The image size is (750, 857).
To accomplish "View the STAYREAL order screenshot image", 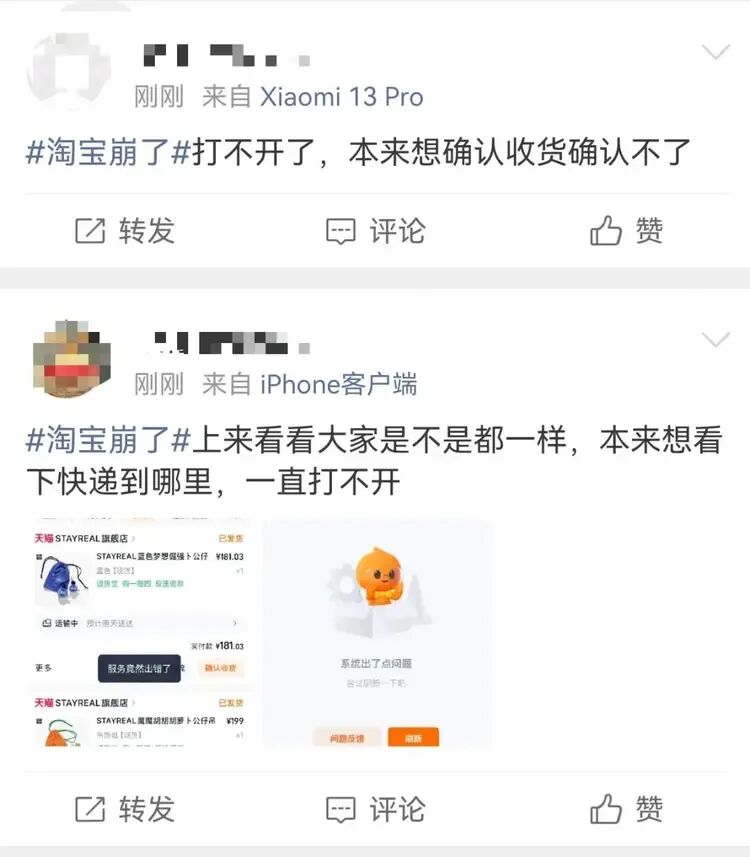I will 142,633.
